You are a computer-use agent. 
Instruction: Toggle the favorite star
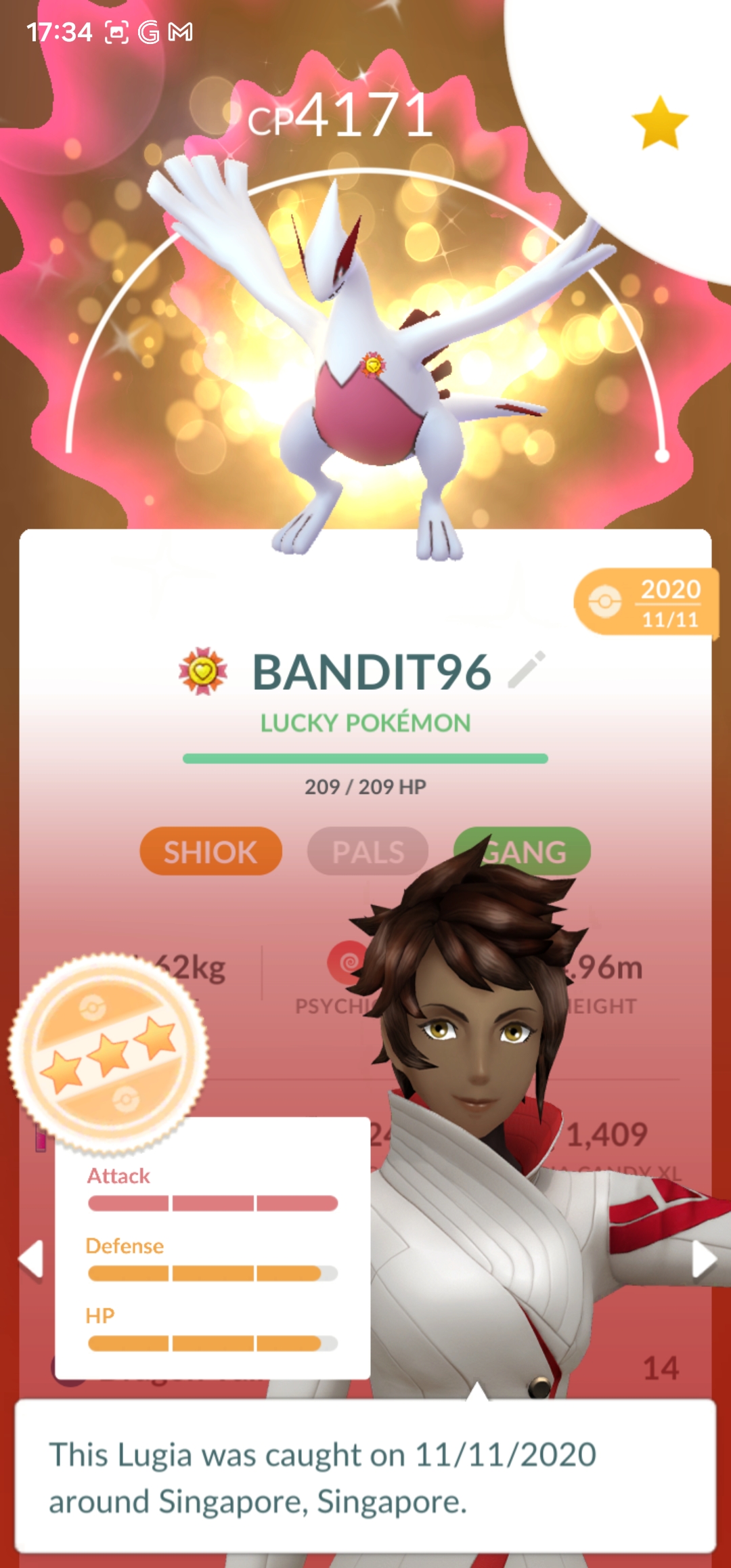point(659,123)
